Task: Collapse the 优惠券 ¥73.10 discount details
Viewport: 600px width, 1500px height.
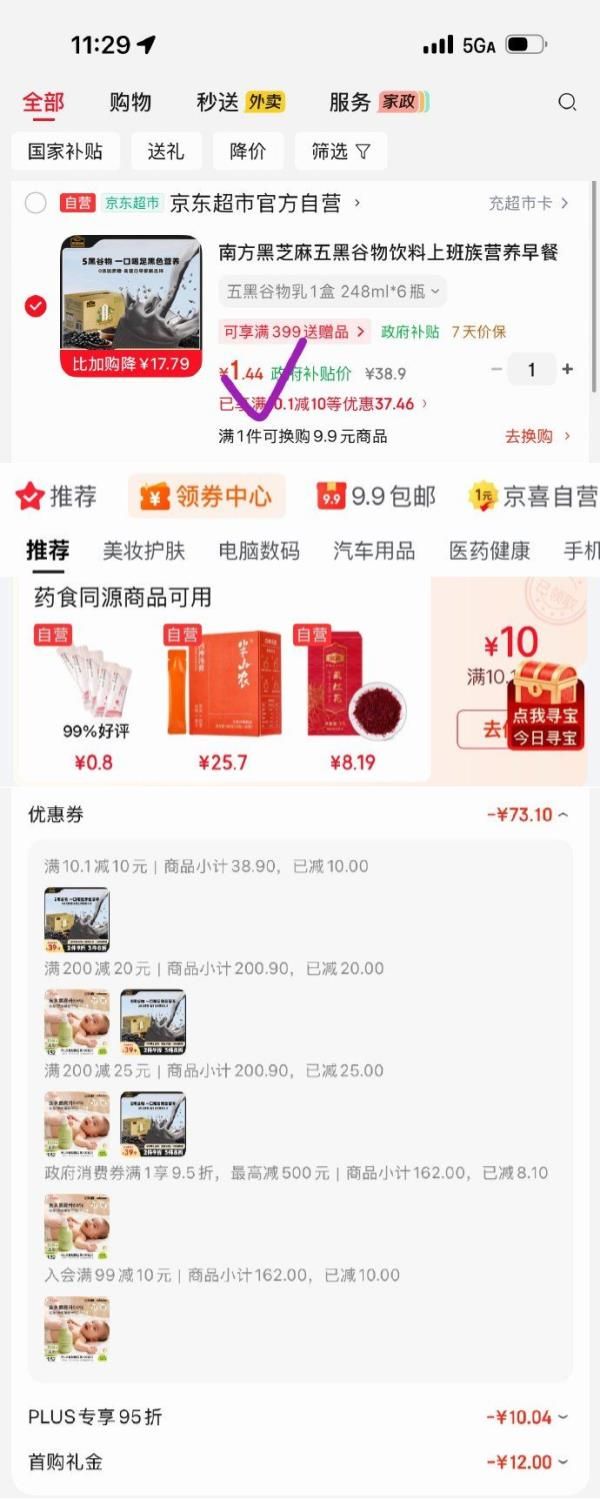Action: (x=528, y=815)
